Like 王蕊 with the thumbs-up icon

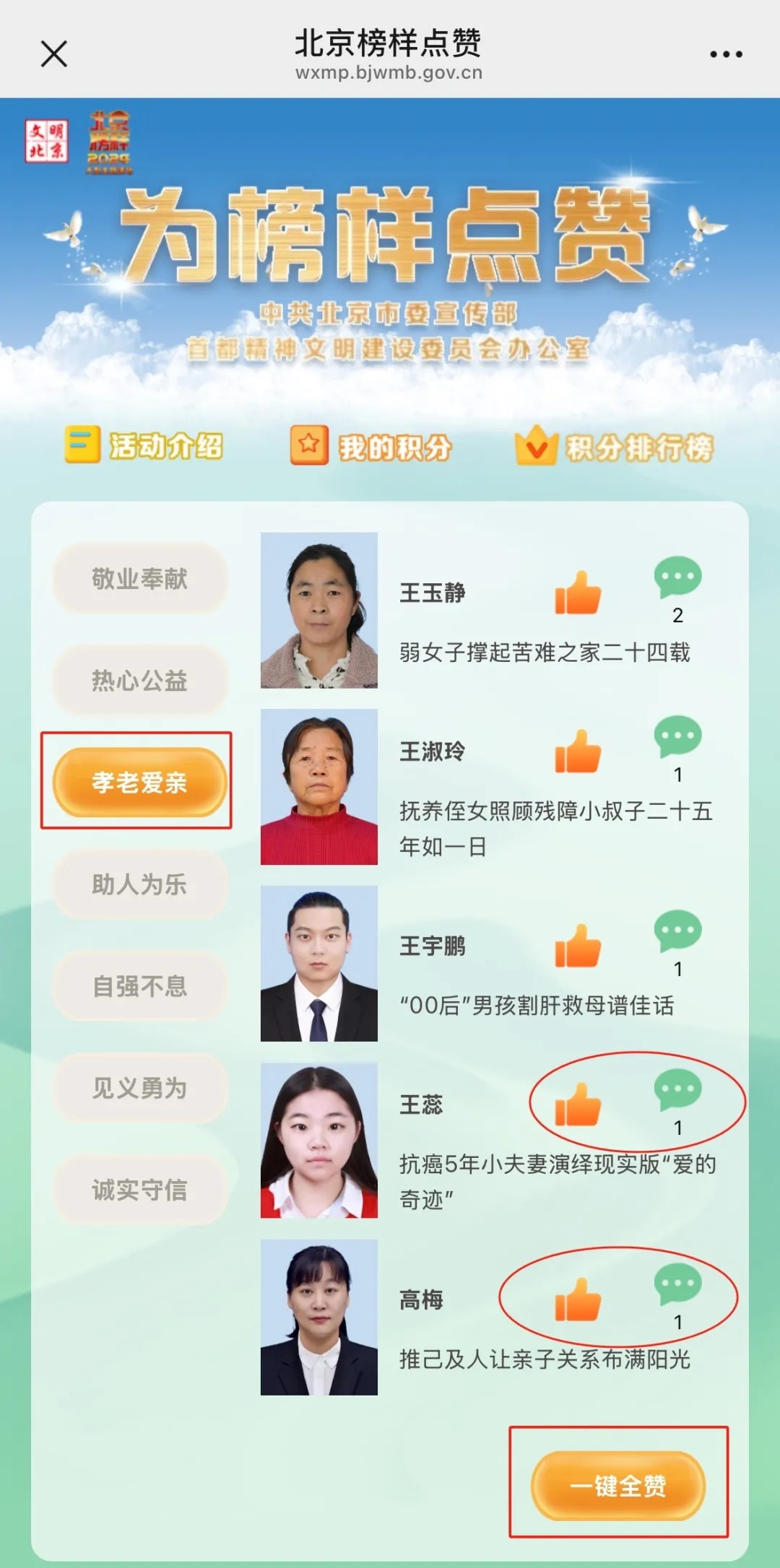578,1105
